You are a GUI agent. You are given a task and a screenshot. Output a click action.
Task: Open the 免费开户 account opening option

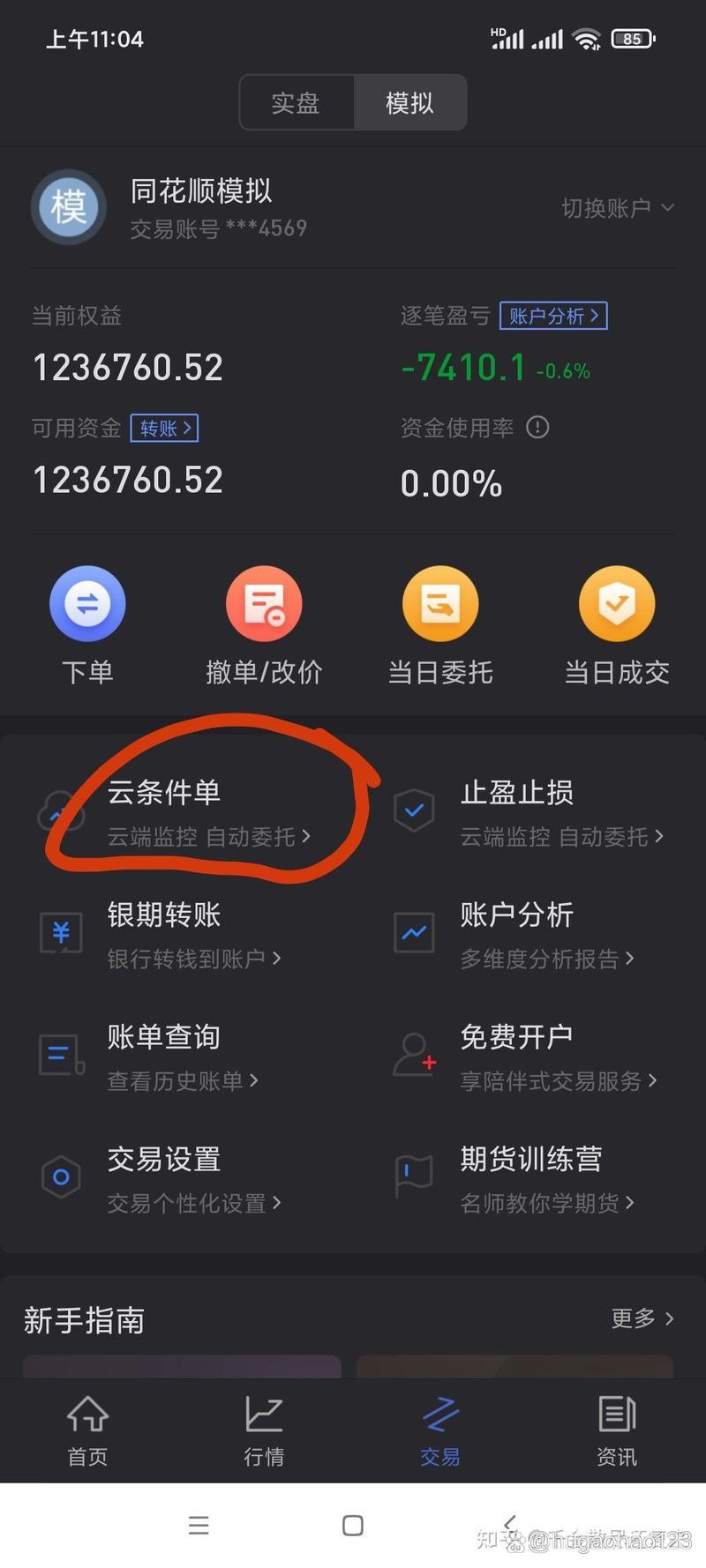tap(518, 1037)
